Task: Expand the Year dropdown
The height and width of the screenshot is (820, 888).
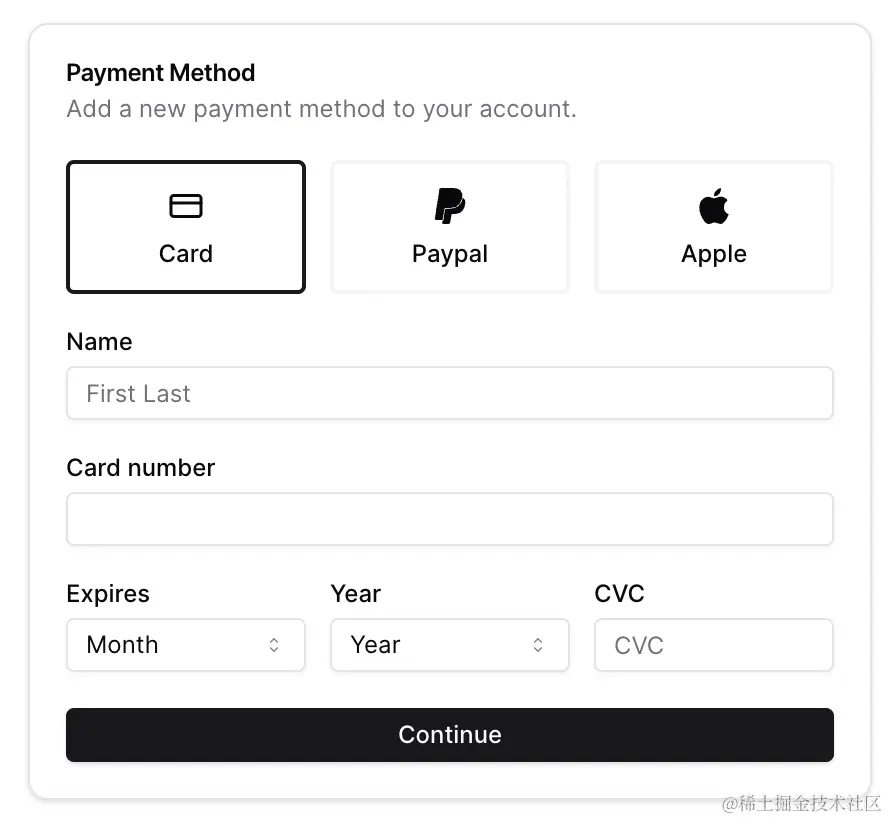Action: 450,645
